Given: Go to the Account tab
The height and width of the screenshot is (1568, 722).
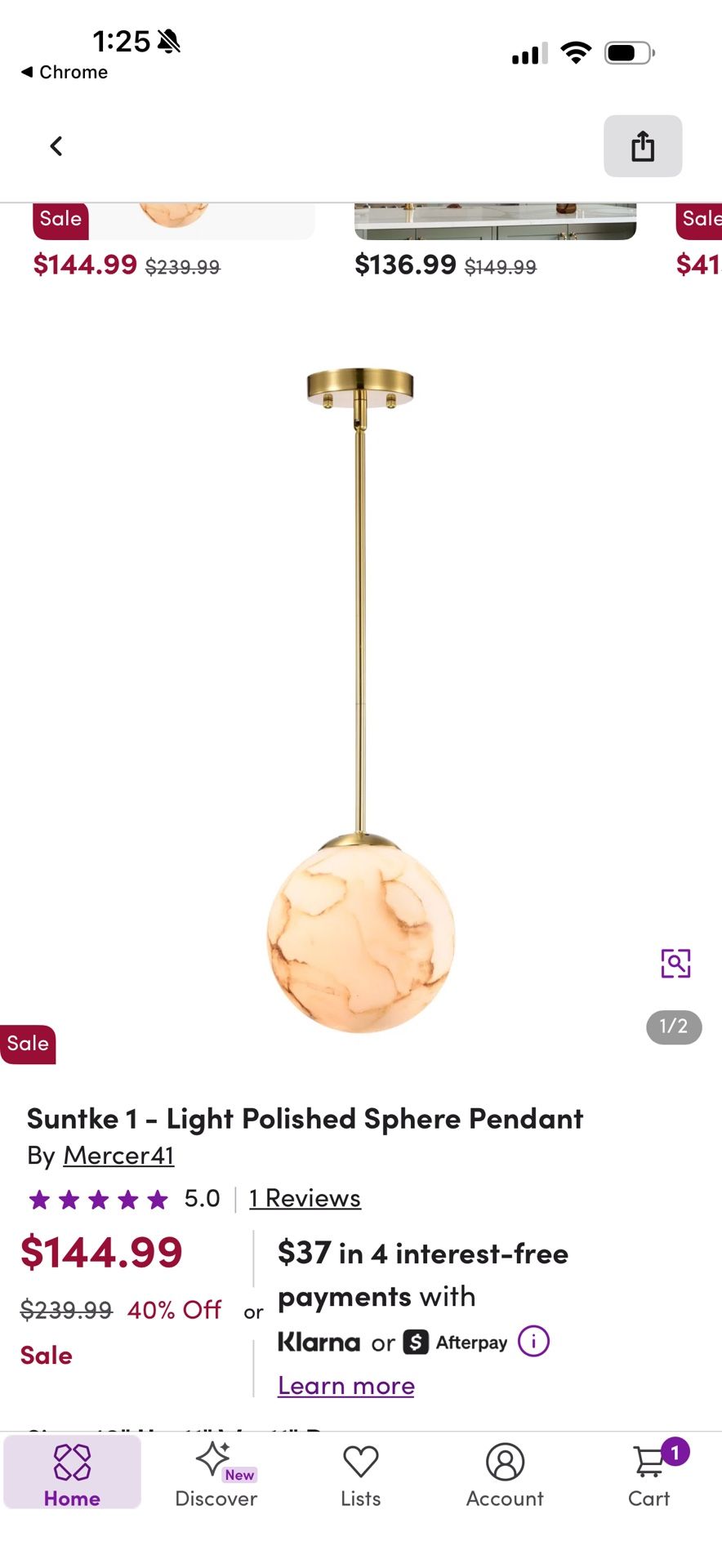Looking at the screenshot, I should (505, 1474).
